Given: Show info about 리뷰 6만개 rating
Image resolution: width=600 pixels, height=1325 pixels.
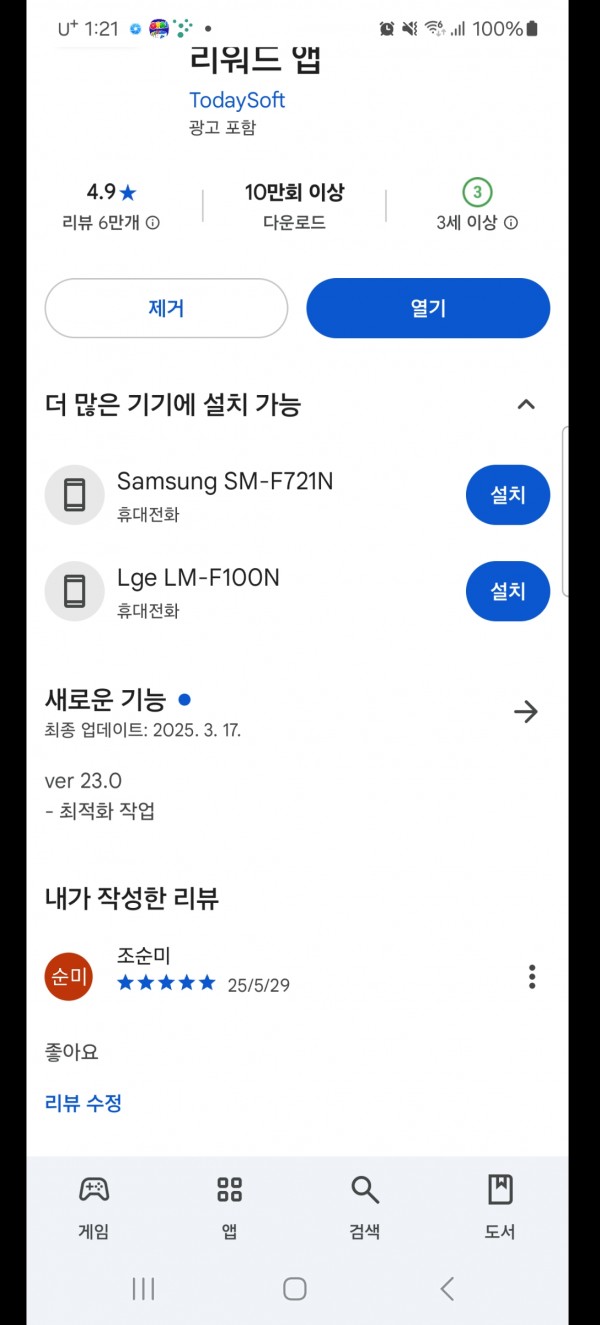Looking at the screenshot, I should pos(152,223).
